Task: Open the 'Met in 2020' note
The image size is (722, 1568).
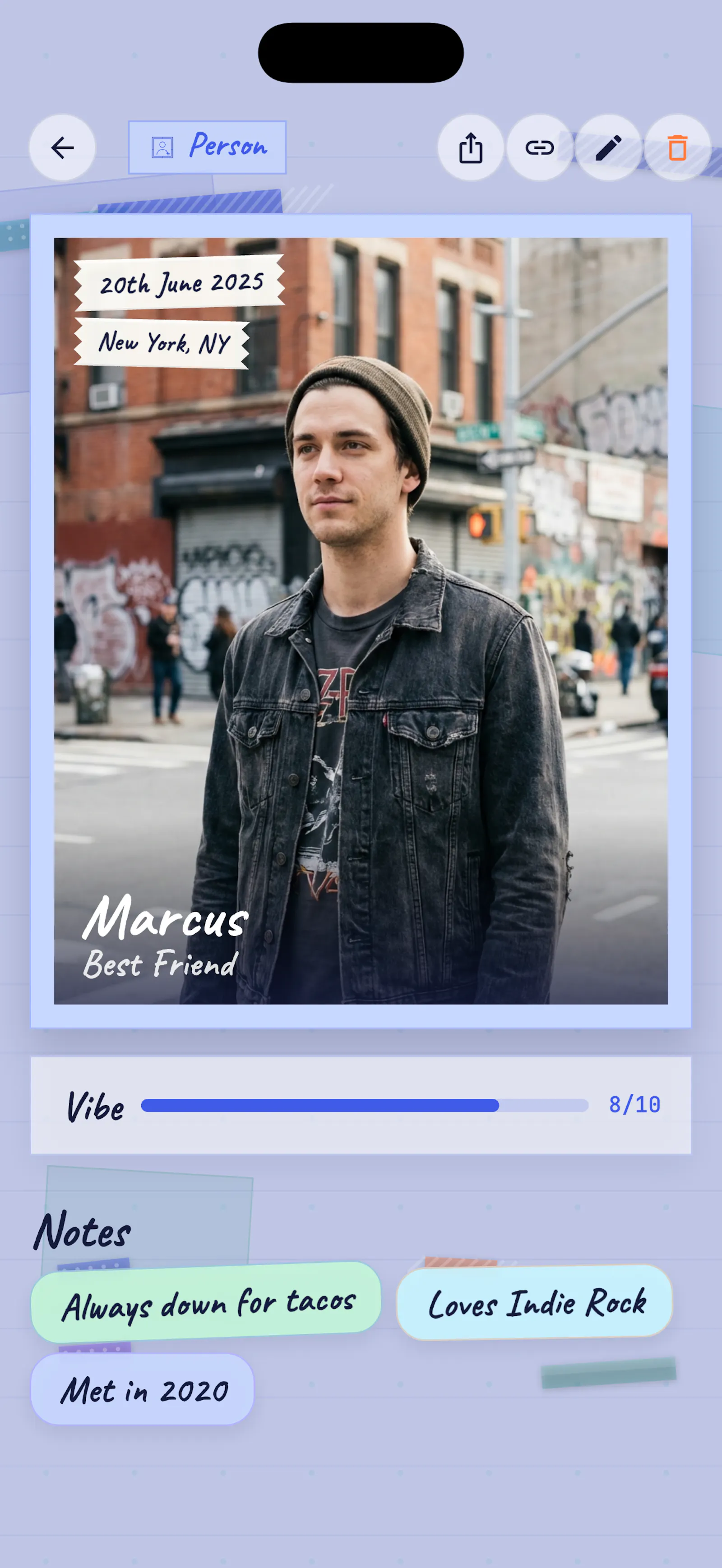Action: (143, 1390)
